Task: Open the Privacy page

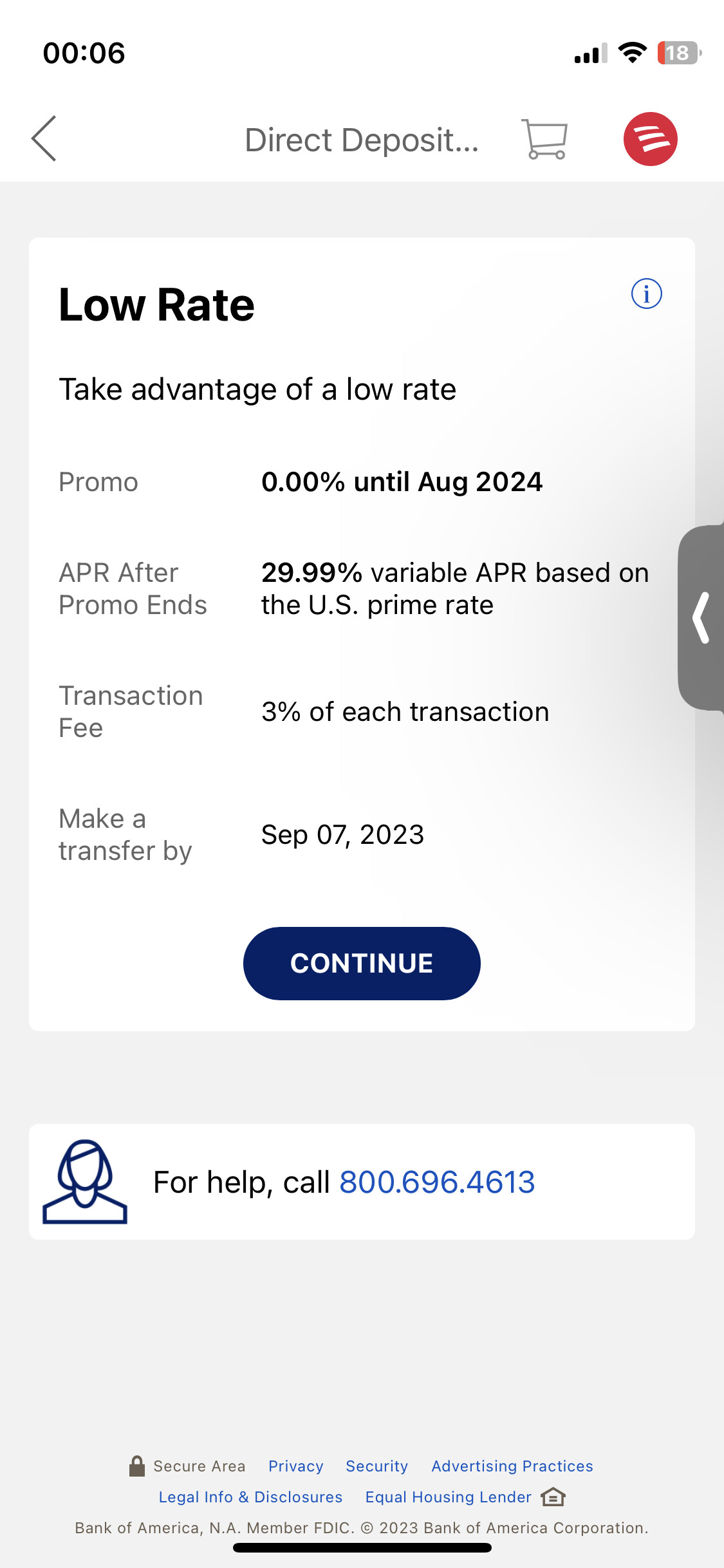Action: point(295,1466)
